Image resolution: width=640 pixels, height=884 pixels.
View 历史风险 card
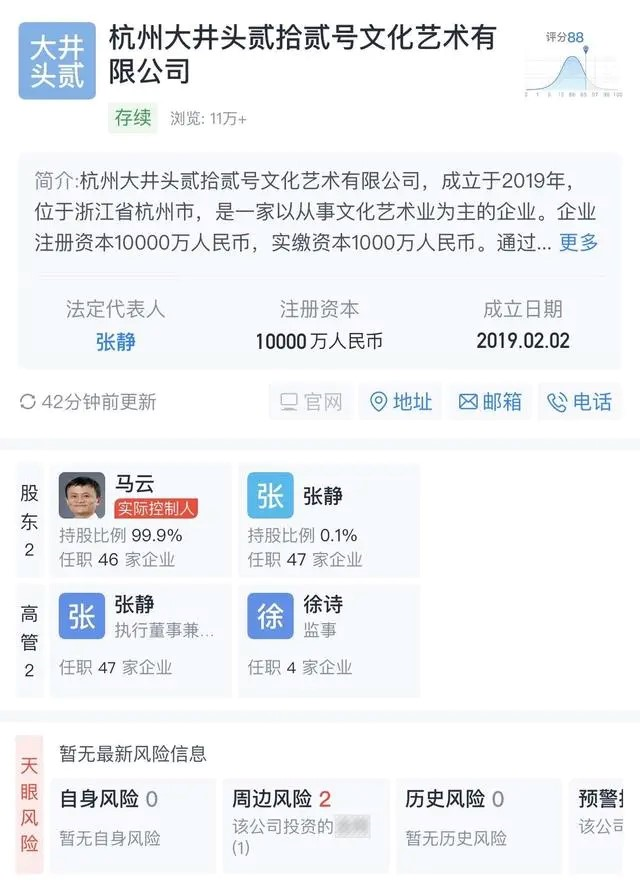coord(478,817)
